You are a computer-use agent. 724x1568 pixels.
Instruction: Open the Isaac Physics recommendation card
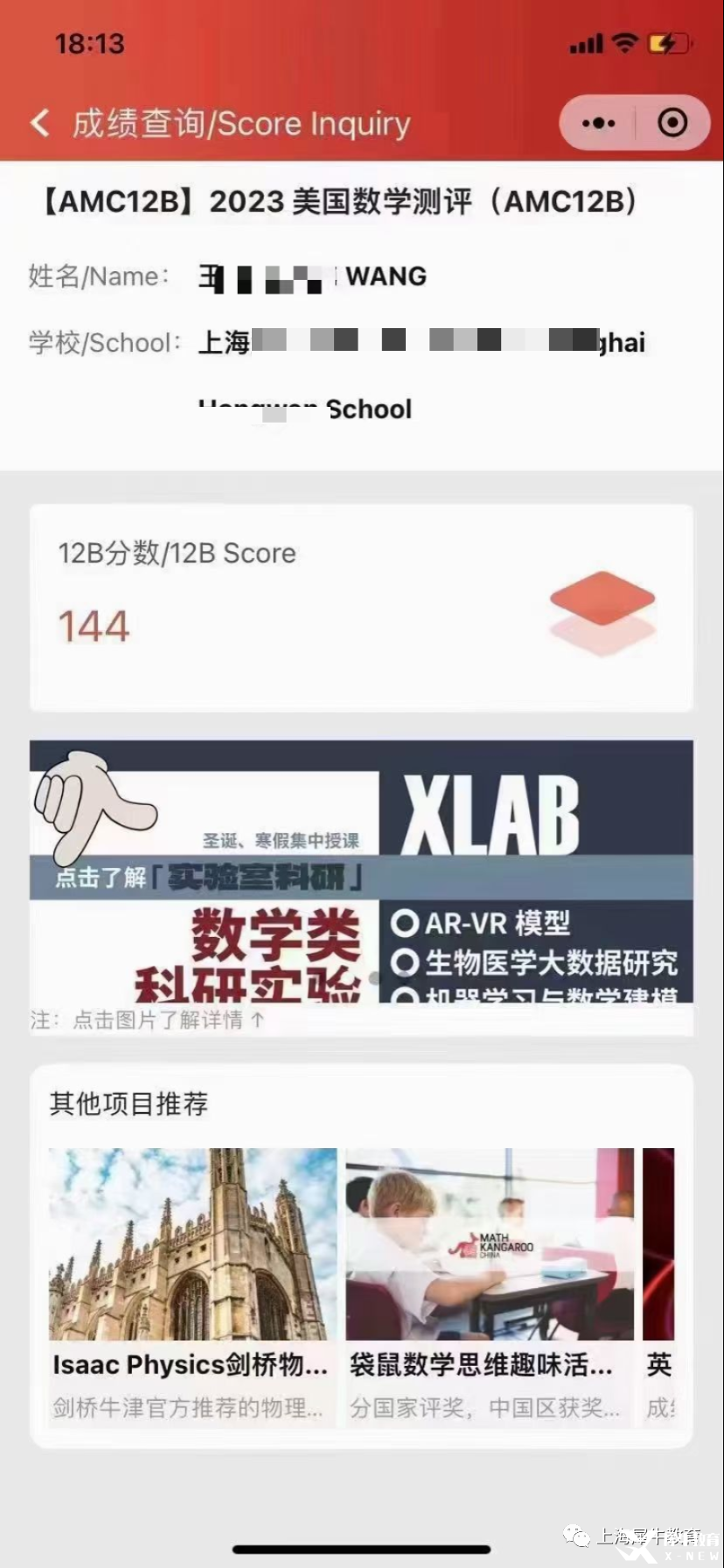pyautogui.click(x=192, y=1286)
